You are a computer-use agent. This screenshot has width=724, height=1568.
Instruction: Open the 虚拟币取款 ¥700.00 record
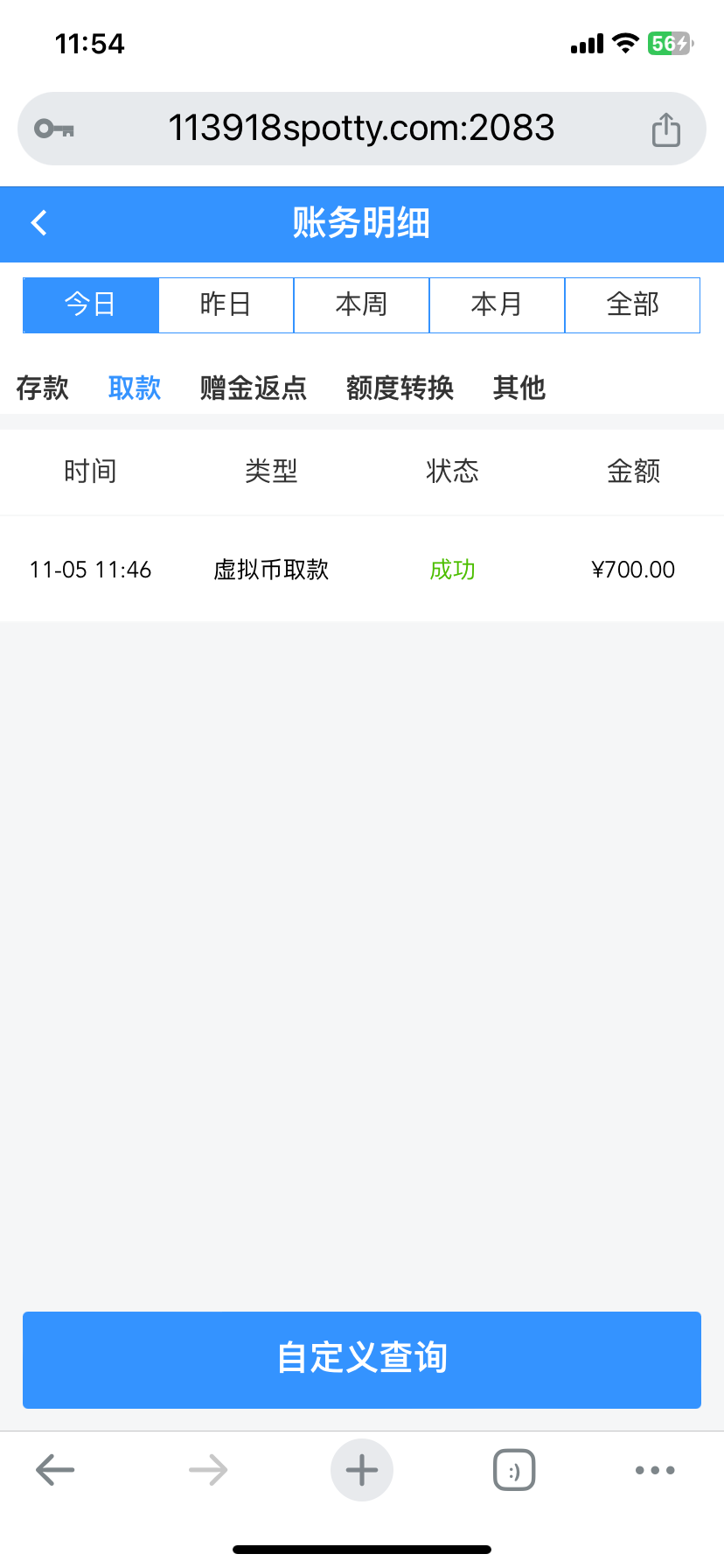click(361, 570)
